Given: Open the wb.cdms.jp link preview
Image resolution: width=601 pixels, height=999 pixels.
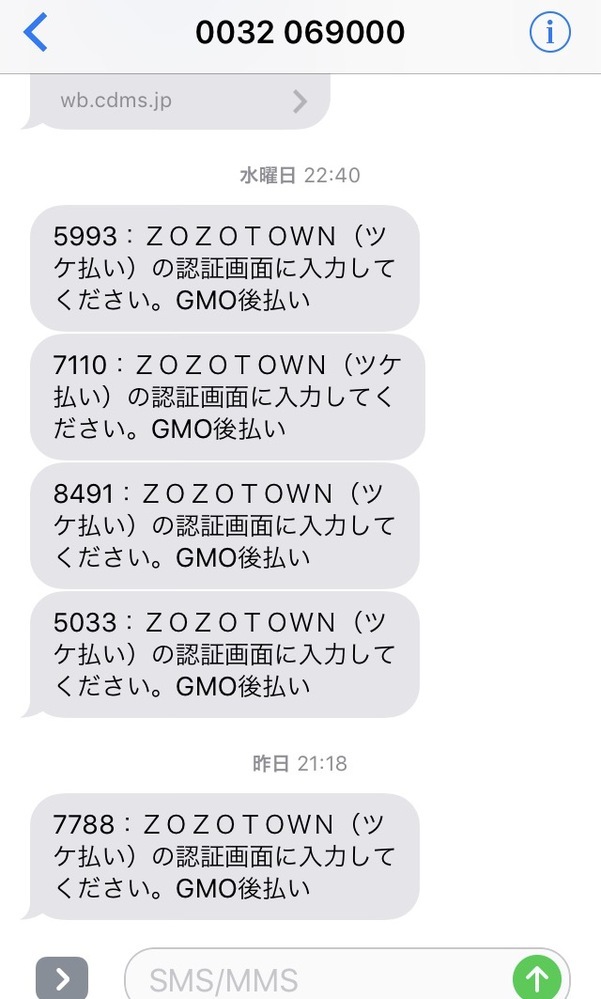Looking at the screenshot, I should (x=180, y=101).
